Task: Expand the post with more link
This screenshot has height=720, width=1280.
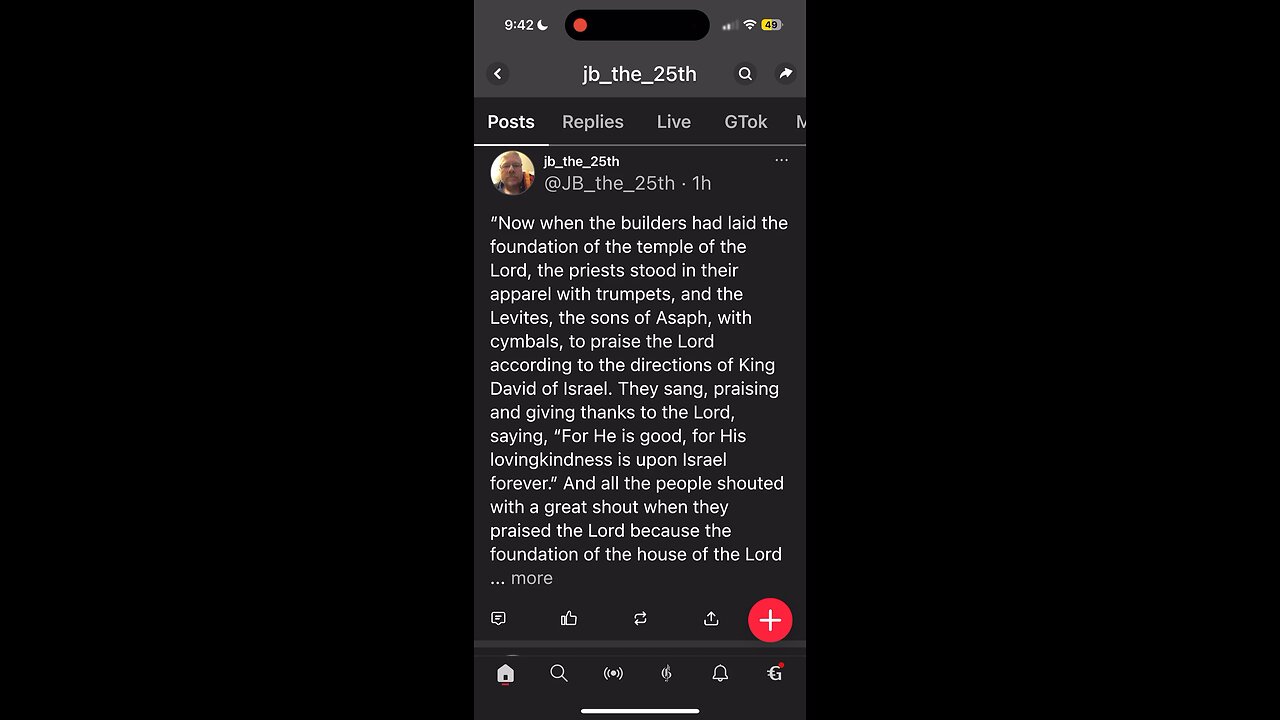Action: 531,578
